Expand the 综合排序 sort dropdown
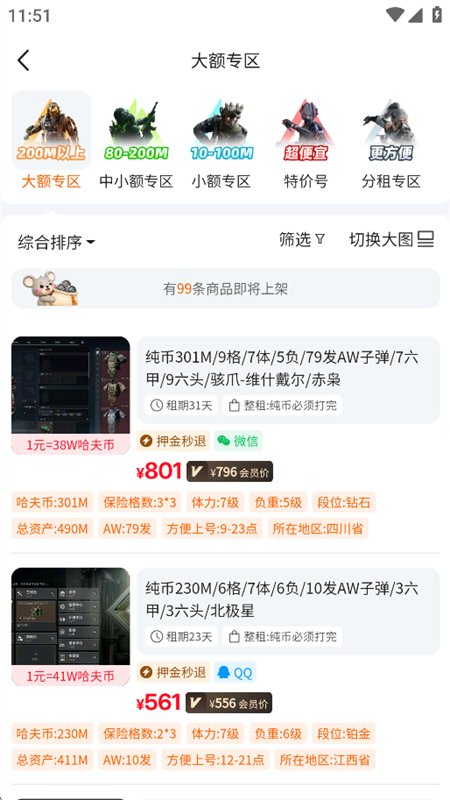The height and width of the screenshot is (800, 450). click(x=56, y=242)
